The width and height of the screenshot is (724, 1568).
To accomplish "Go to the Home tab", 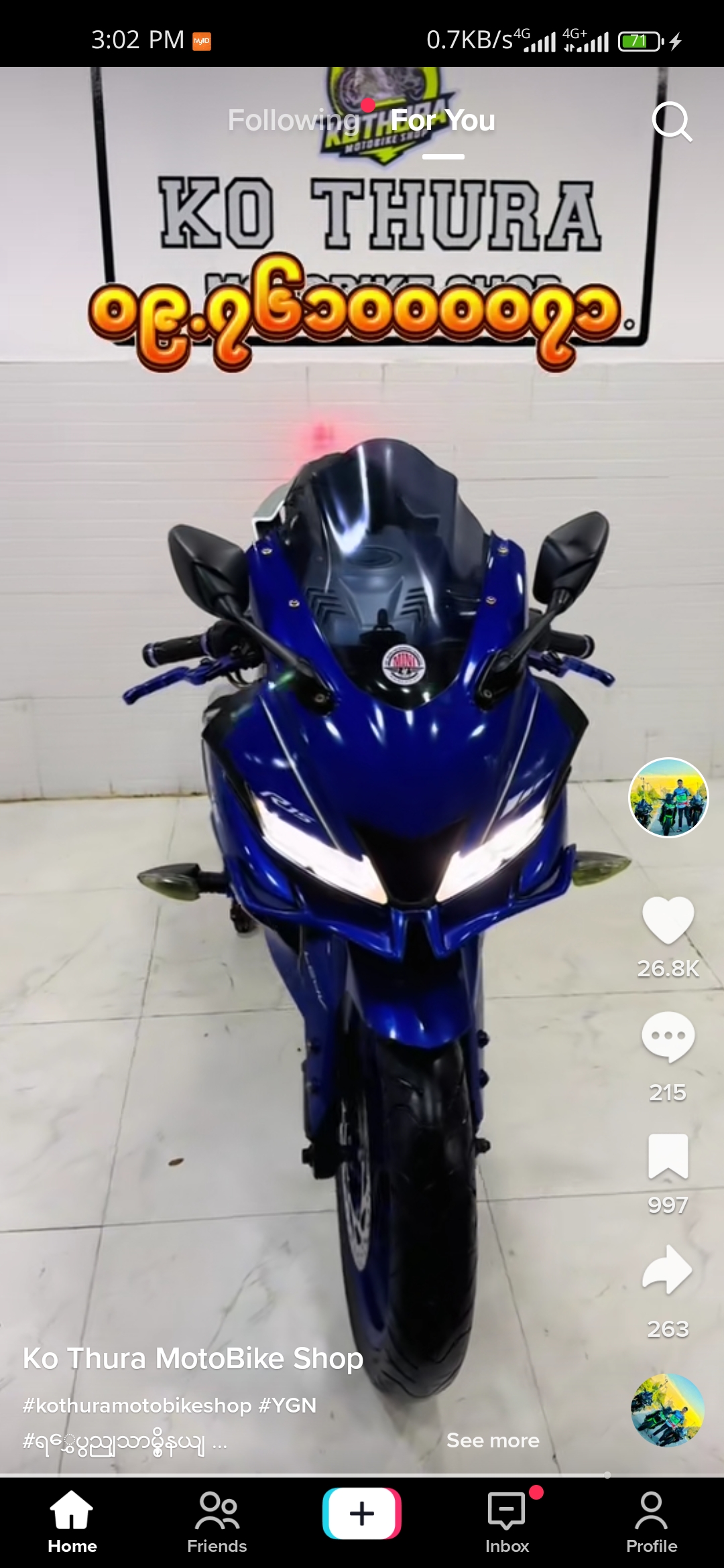I will [x=72, y=1522].
